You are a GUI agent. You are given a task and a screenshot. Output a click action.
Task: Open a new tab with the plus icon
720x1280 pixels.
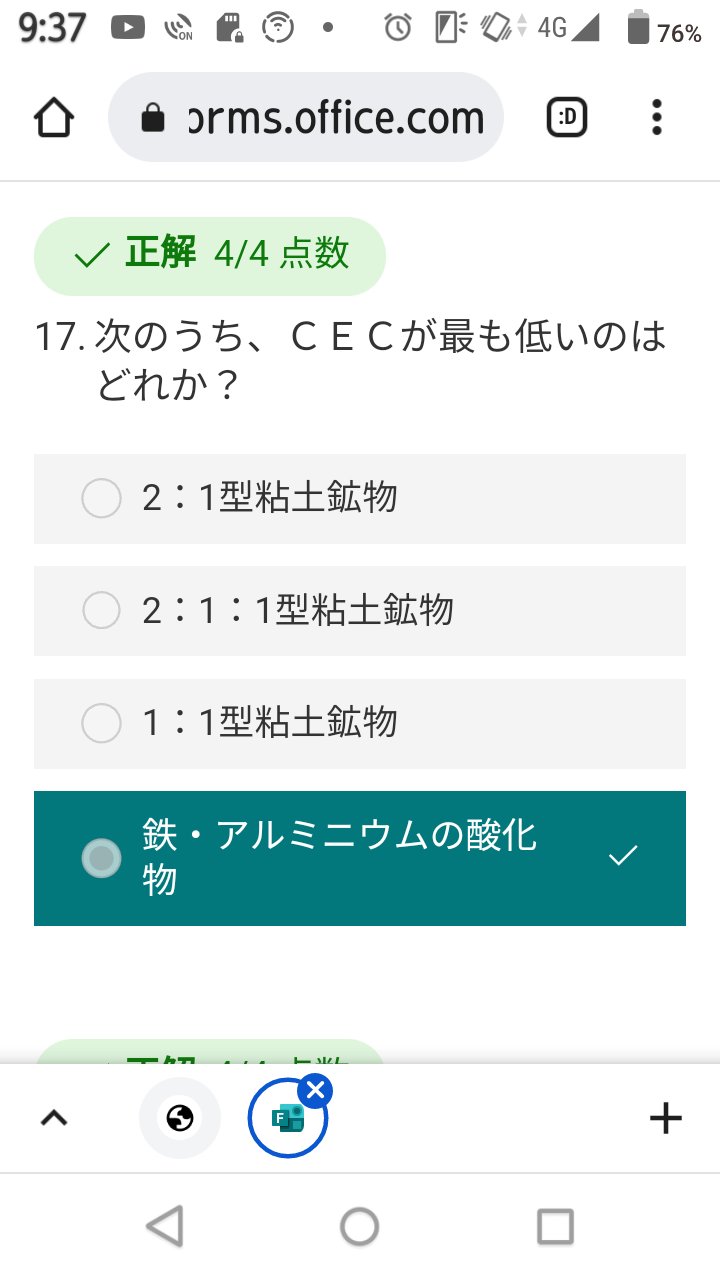pos(665,1118)
